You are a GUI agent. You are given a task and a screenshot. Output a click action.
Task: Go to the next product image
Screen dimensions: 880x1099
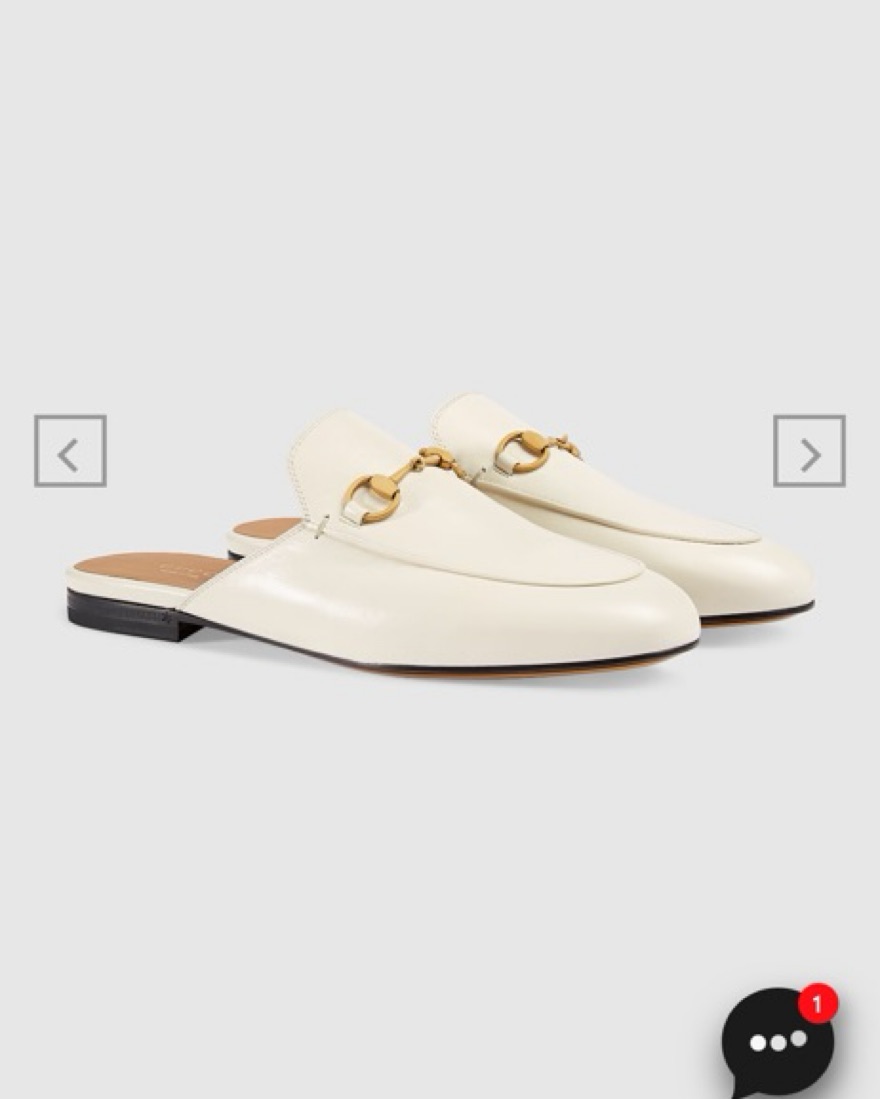coord(809,451)
